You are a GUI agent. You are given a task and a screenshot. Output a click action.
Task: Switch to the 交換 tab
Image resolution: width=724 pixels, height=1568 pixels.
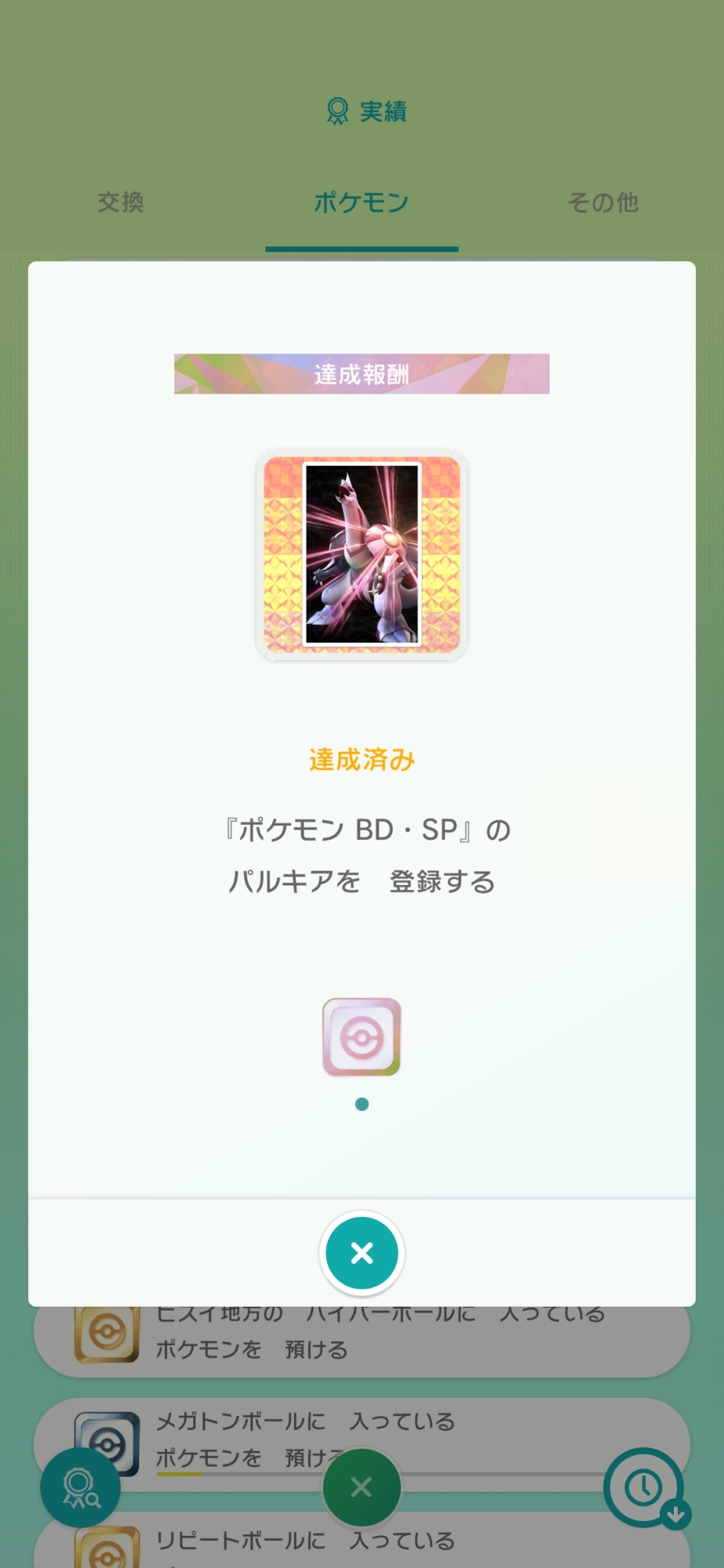[121, 202]
